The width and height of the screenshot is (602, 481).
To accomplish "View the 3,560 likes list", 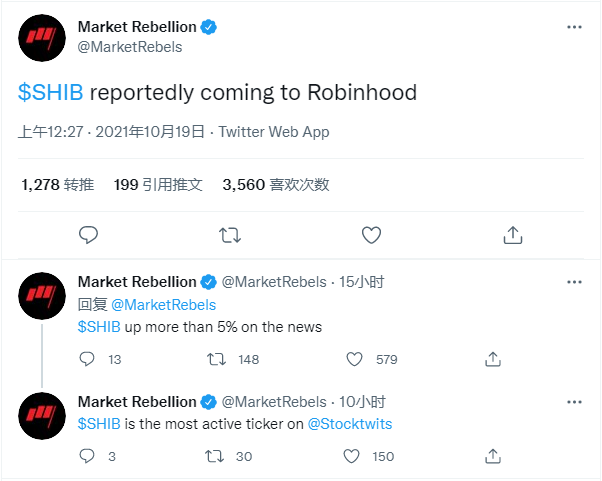I will [x=275, y=185].
